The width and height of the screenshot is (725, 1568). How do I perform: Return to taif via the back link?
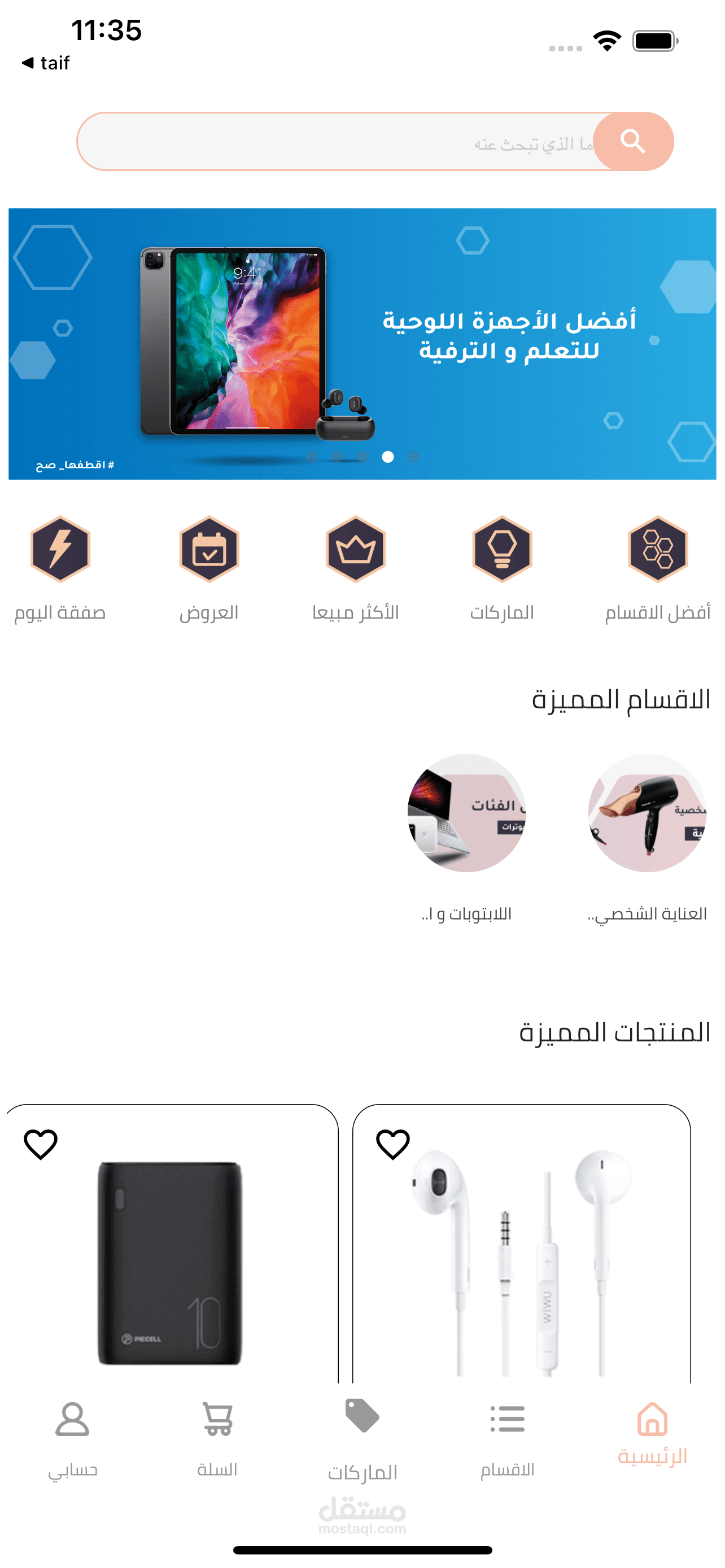[x=46, y=63]
